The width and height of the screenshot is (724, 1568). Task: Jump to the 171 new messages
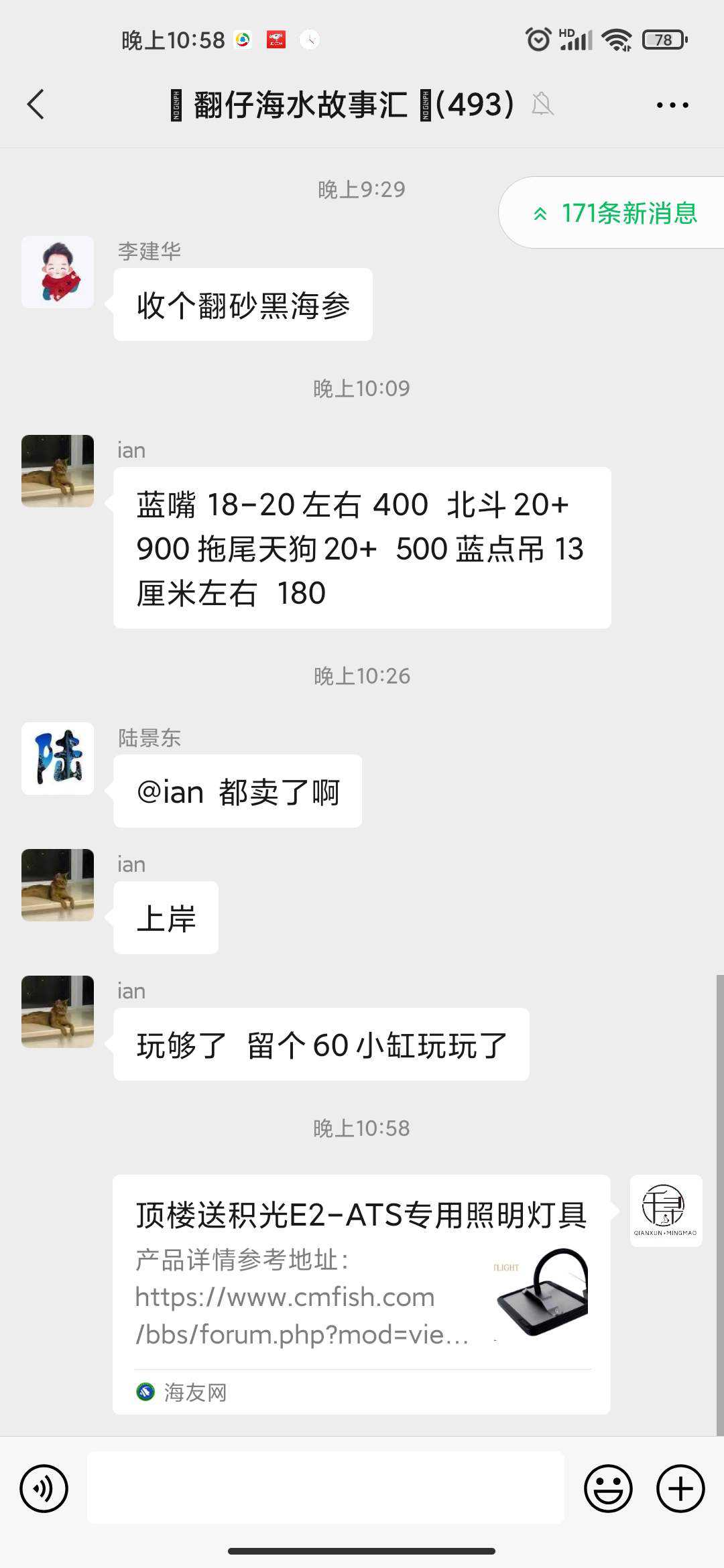click(615, 213)
